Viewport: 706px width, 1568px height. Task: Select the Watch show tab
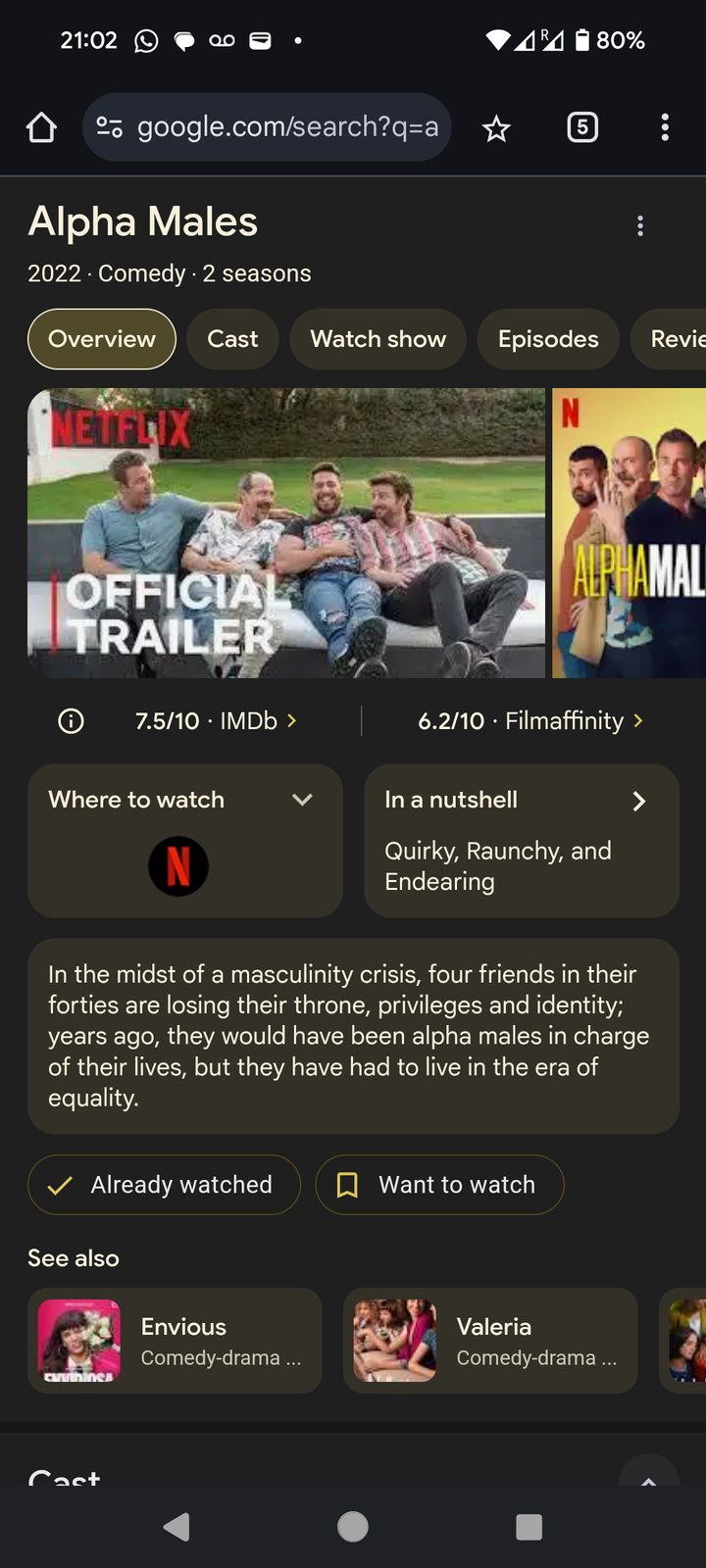378,339
